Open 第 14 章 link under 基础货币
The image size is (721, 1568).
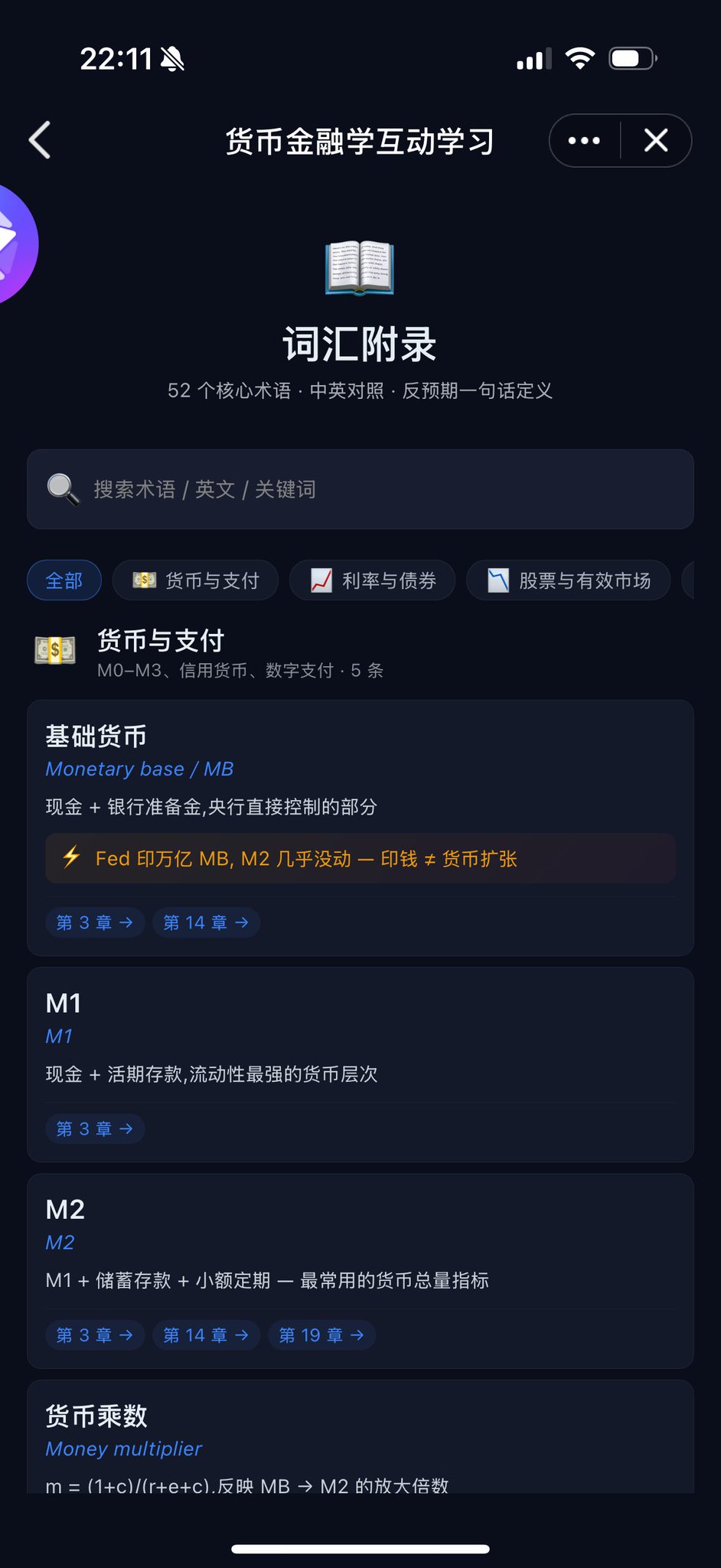(206, 923)
